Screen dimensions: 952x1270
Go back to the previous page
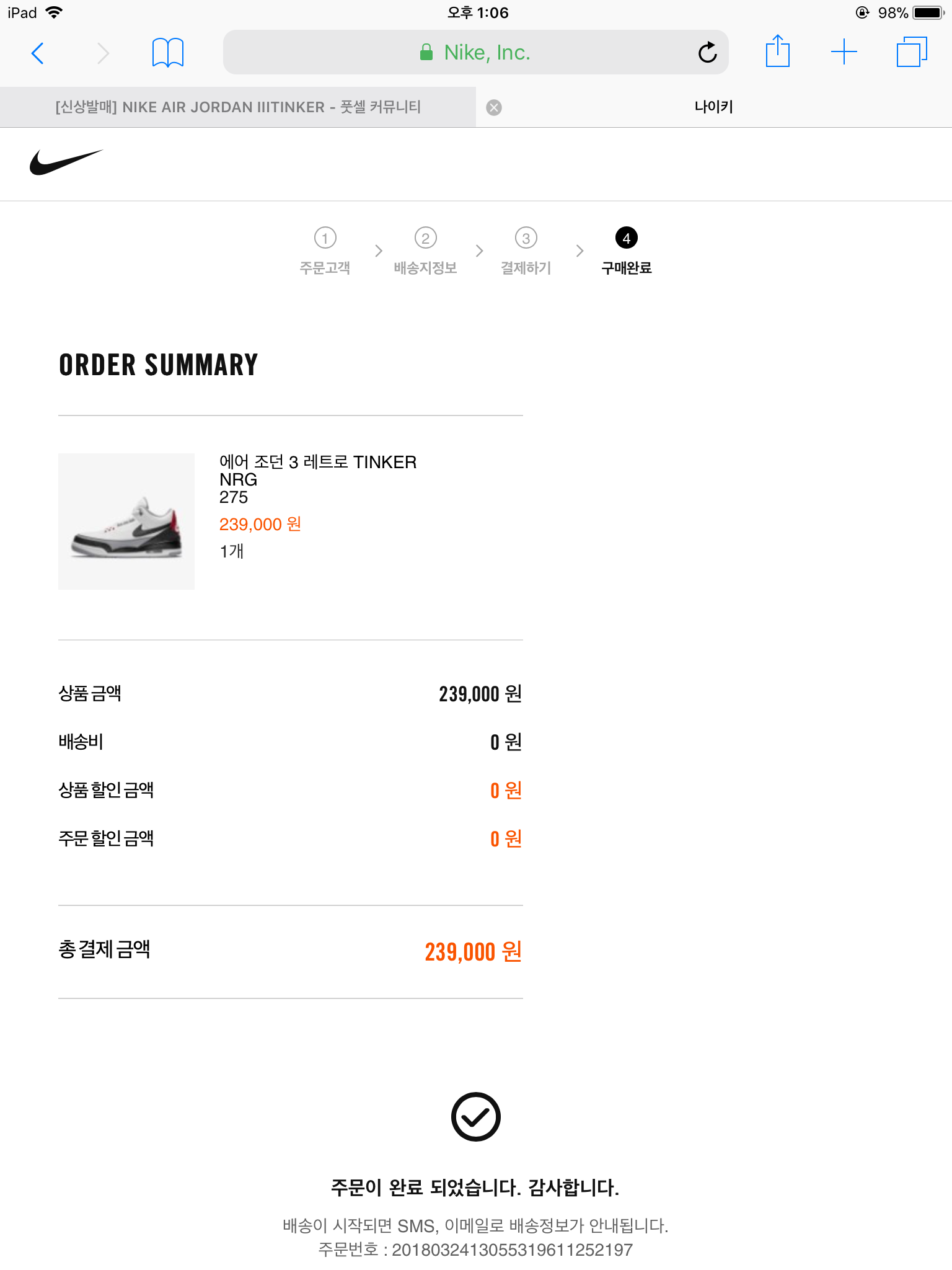click(38, 53)
